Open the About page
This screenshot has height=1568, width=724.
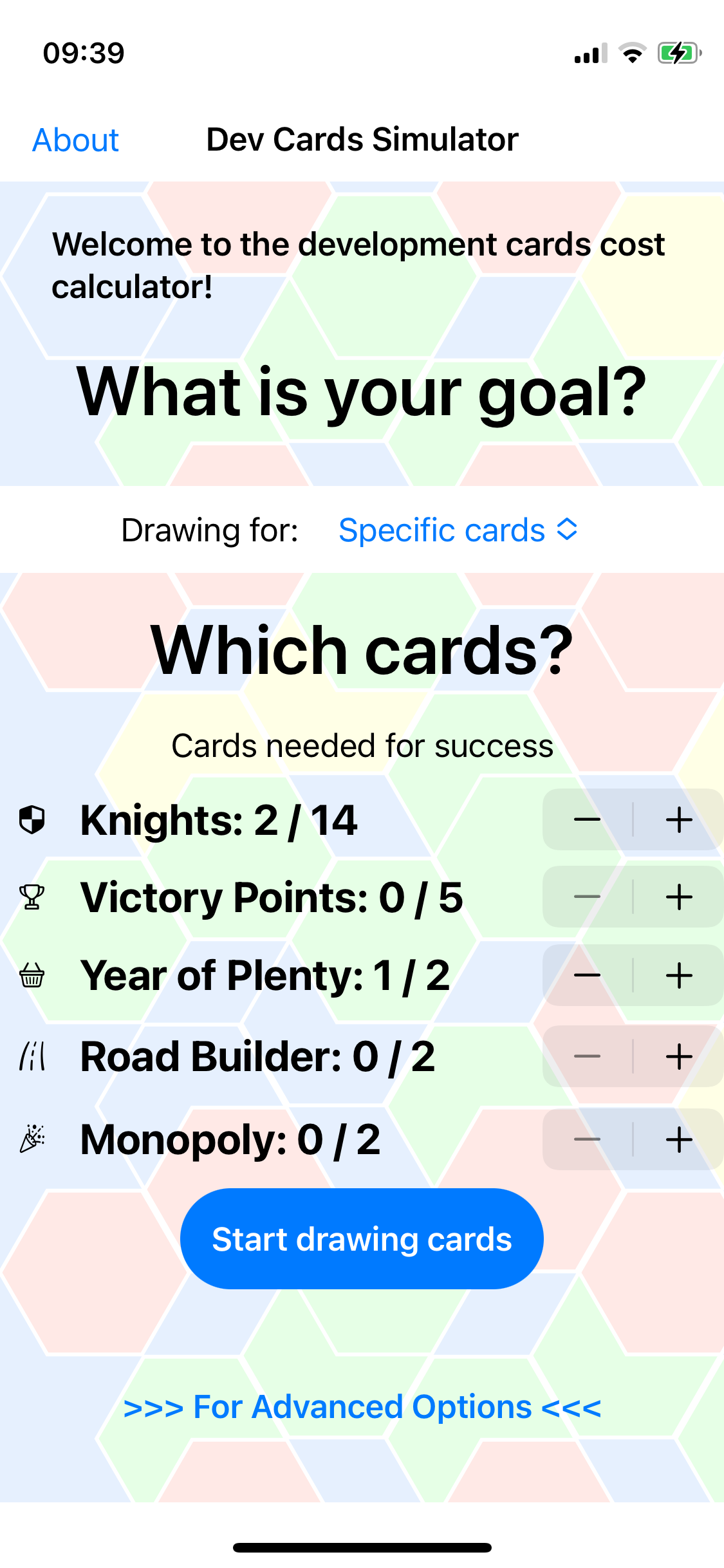pos(75,139)
